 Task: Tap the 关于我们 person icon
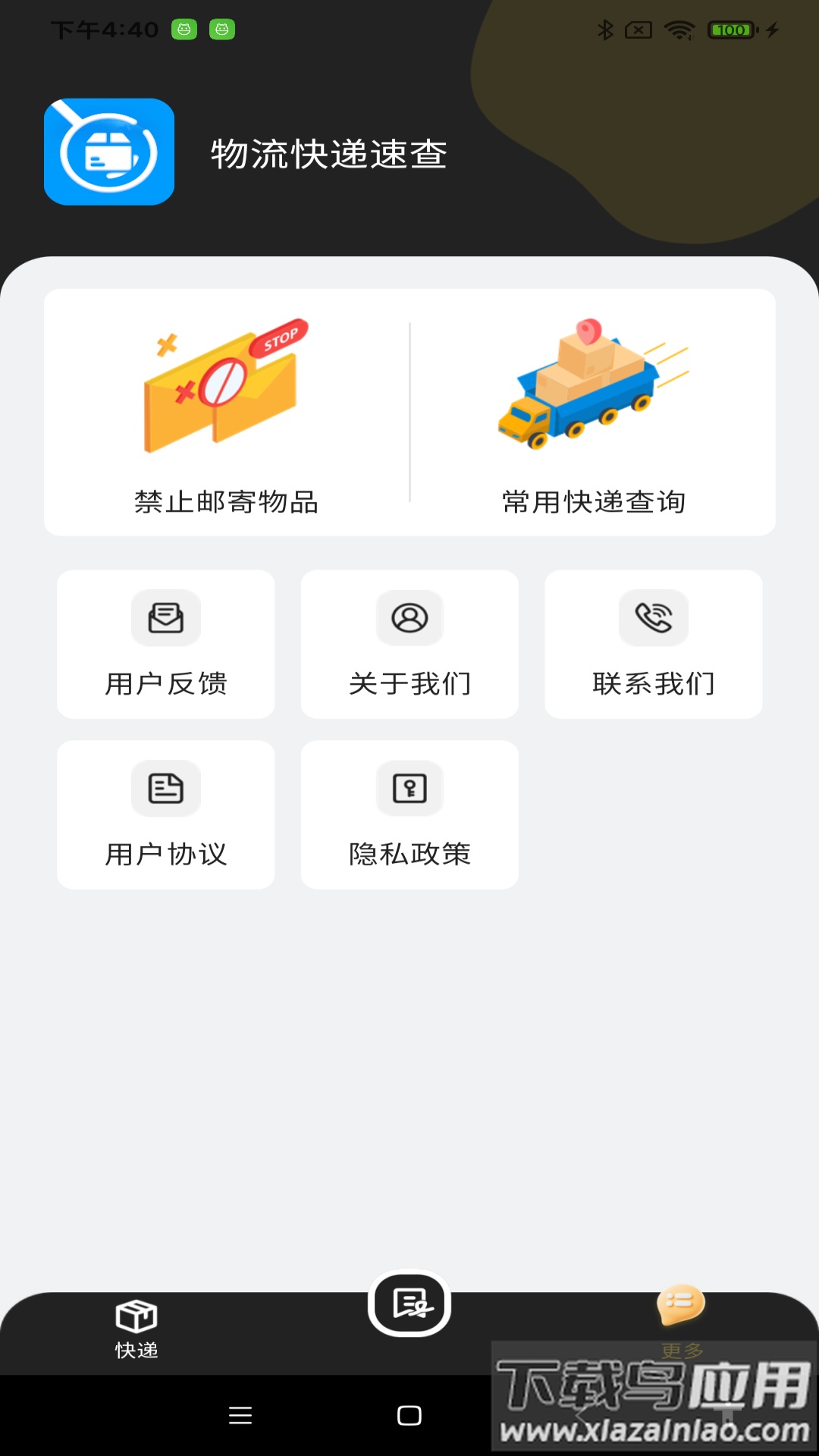pyautogui.click(x=409, y=618)
